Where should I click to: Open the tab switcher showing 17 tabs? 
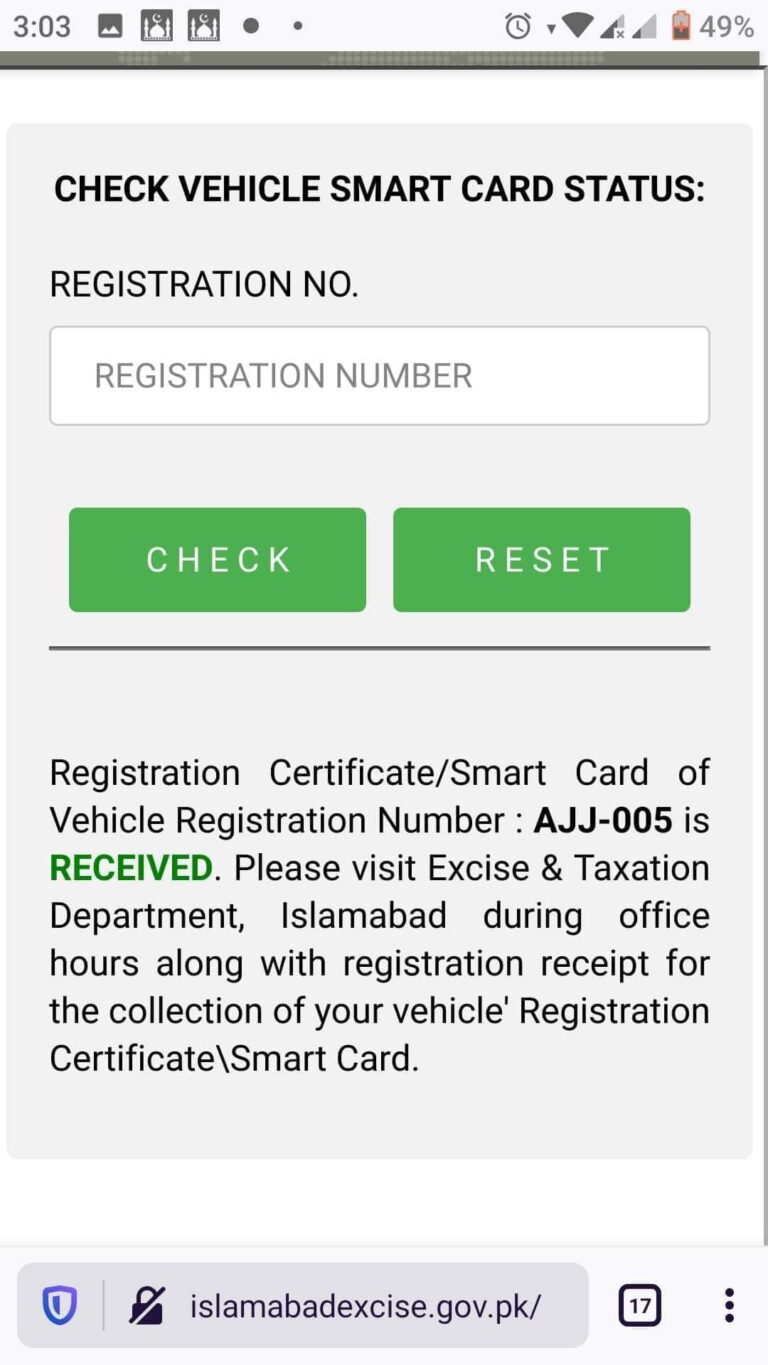639,1305
